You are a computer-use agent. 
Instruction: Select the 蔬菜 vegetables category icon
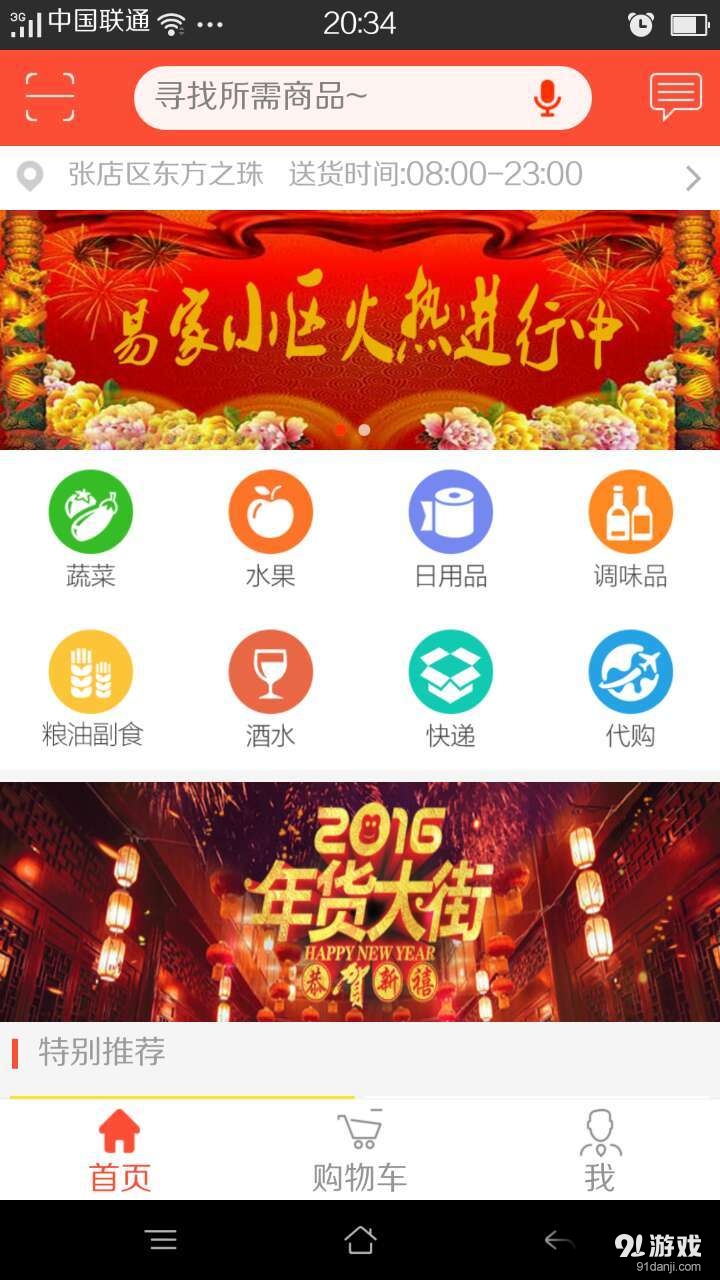click(91, 510)
